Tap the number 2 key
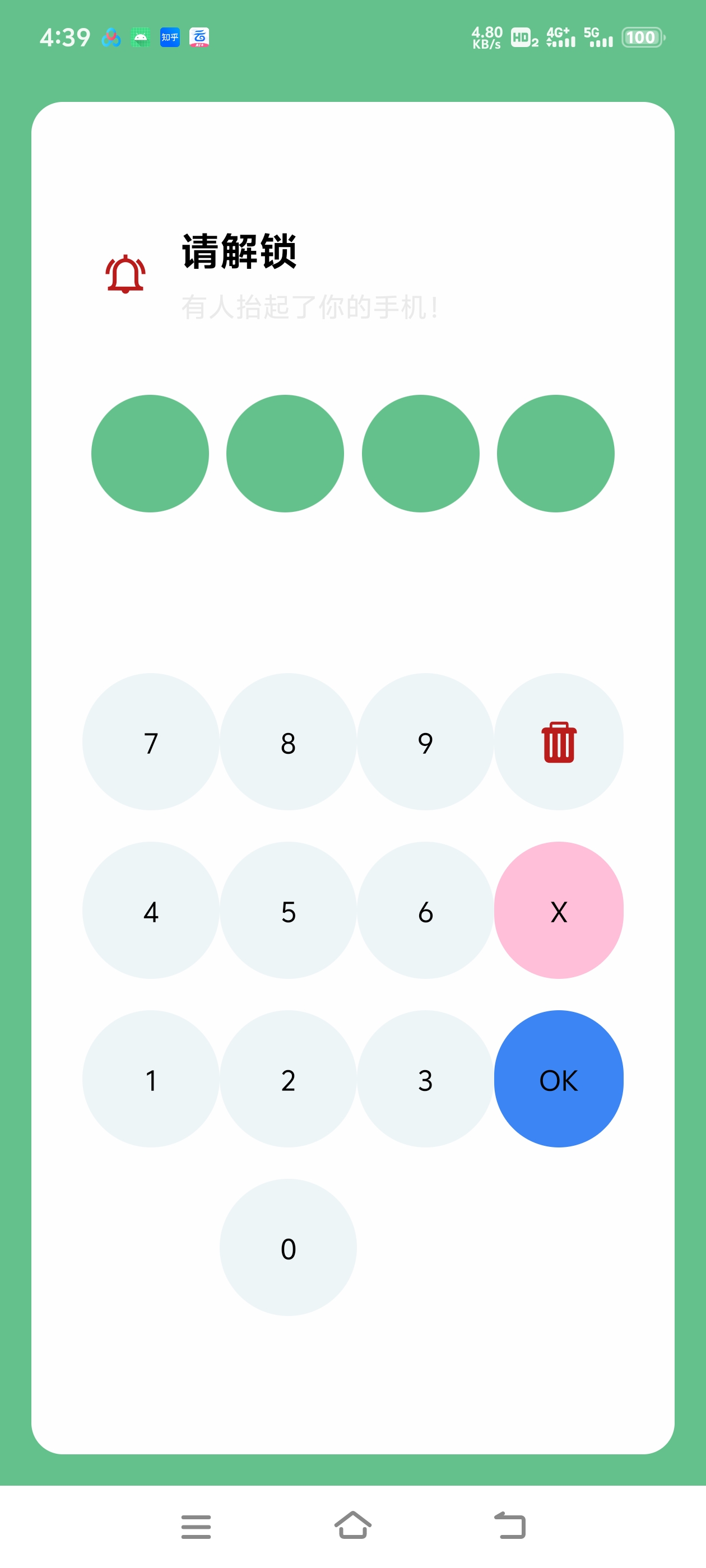Viewport: 706px width, 1568px height. [288, 1079]
